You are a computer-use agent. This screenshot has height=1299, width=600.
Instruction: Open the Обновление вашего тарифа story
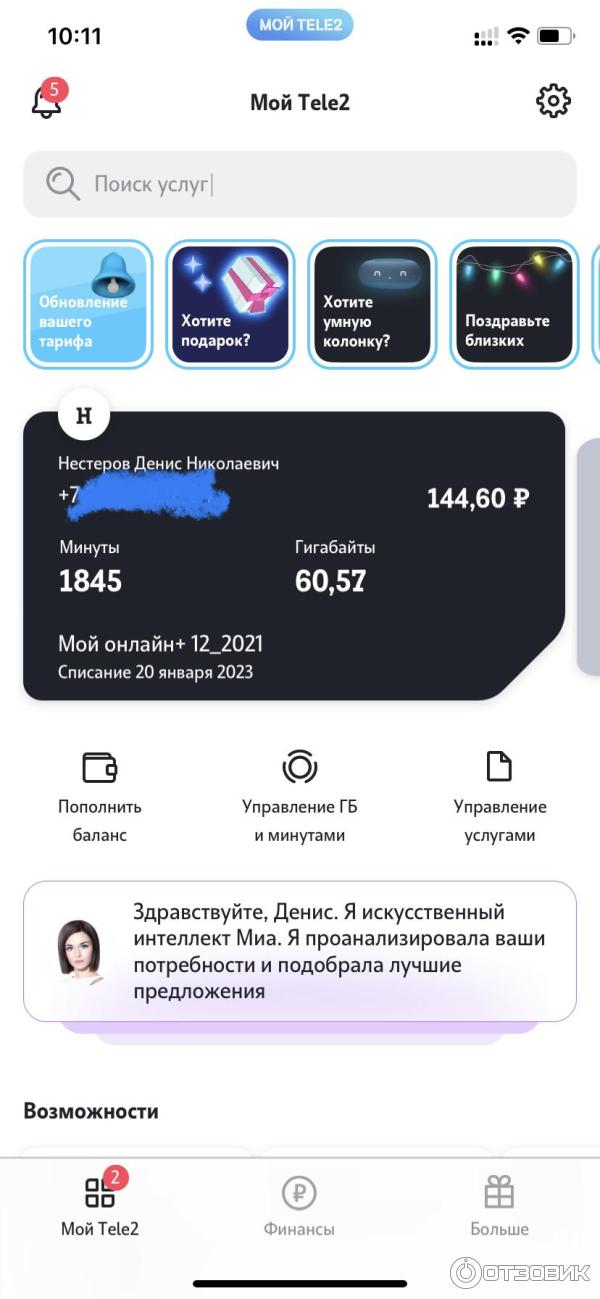(x=89, y=304)
